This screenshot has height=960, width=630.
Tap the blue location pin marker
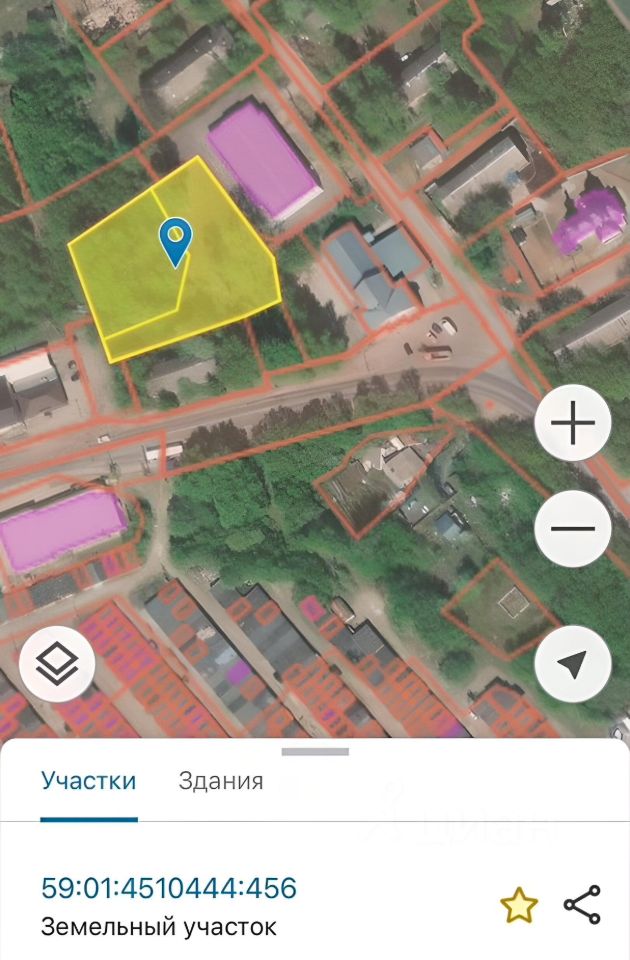tap(176, 240)
